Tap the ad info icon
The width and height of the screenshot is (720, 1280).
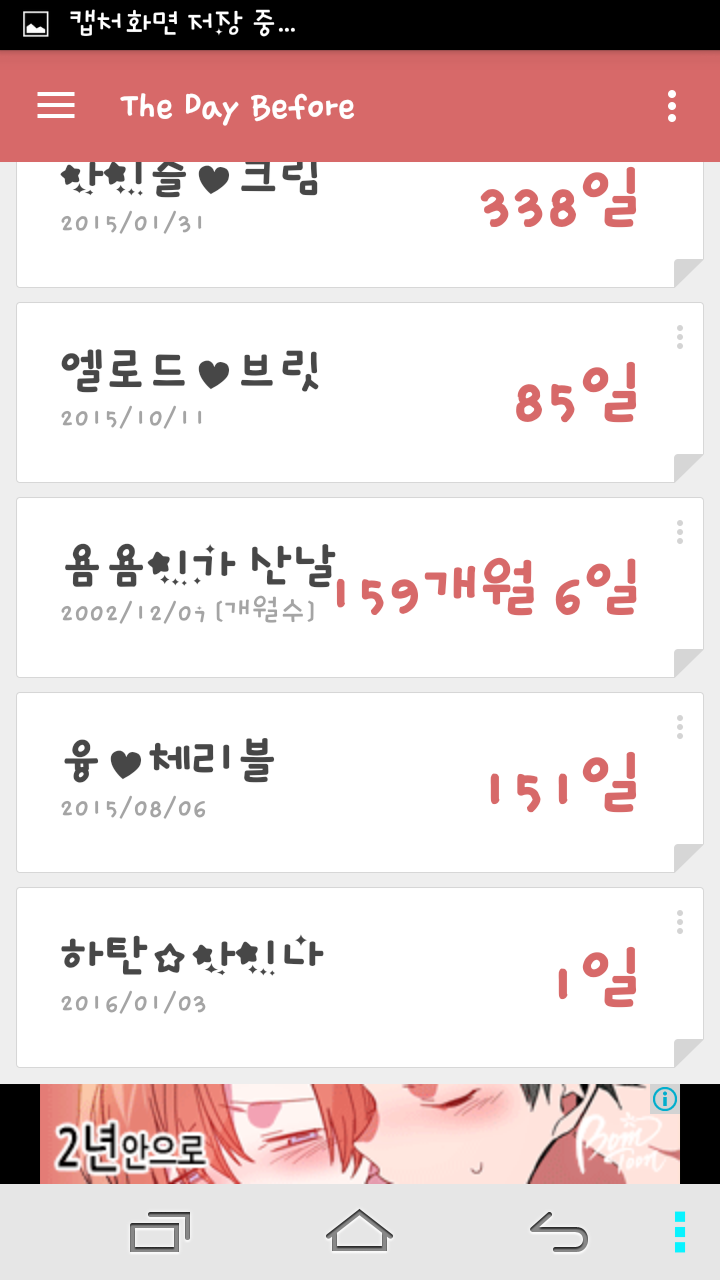[665, 1099]
